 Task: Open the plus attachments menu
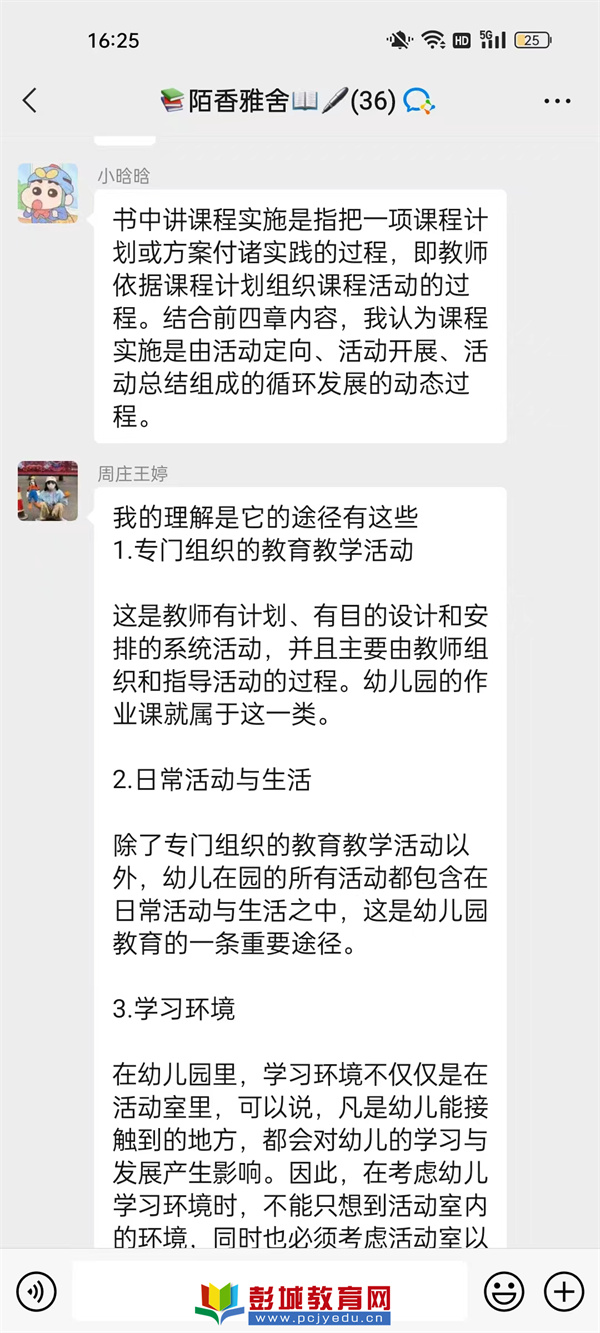tap(563, 1291)
